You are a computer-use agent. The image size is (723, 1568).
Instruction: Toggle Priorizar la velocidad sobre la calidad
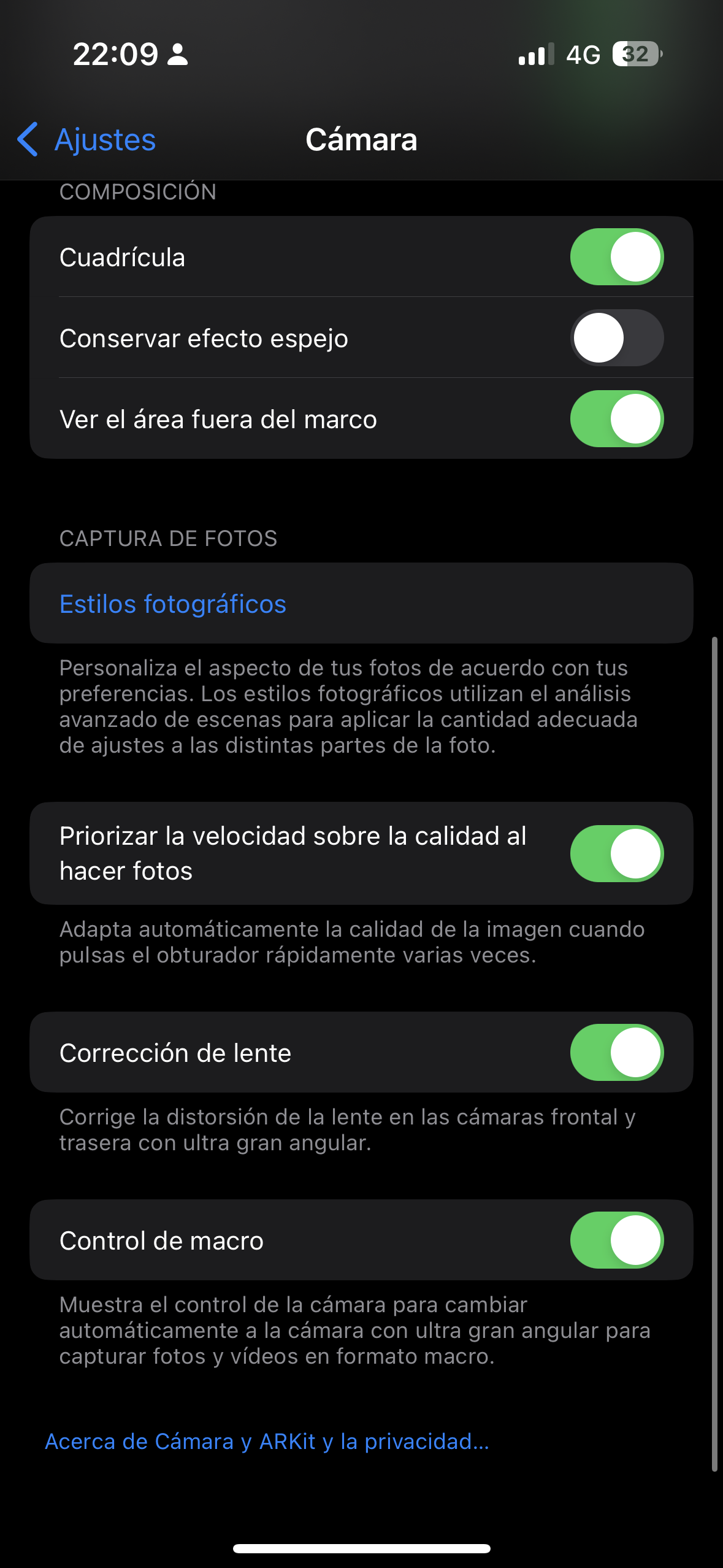(x=616, y=853)
